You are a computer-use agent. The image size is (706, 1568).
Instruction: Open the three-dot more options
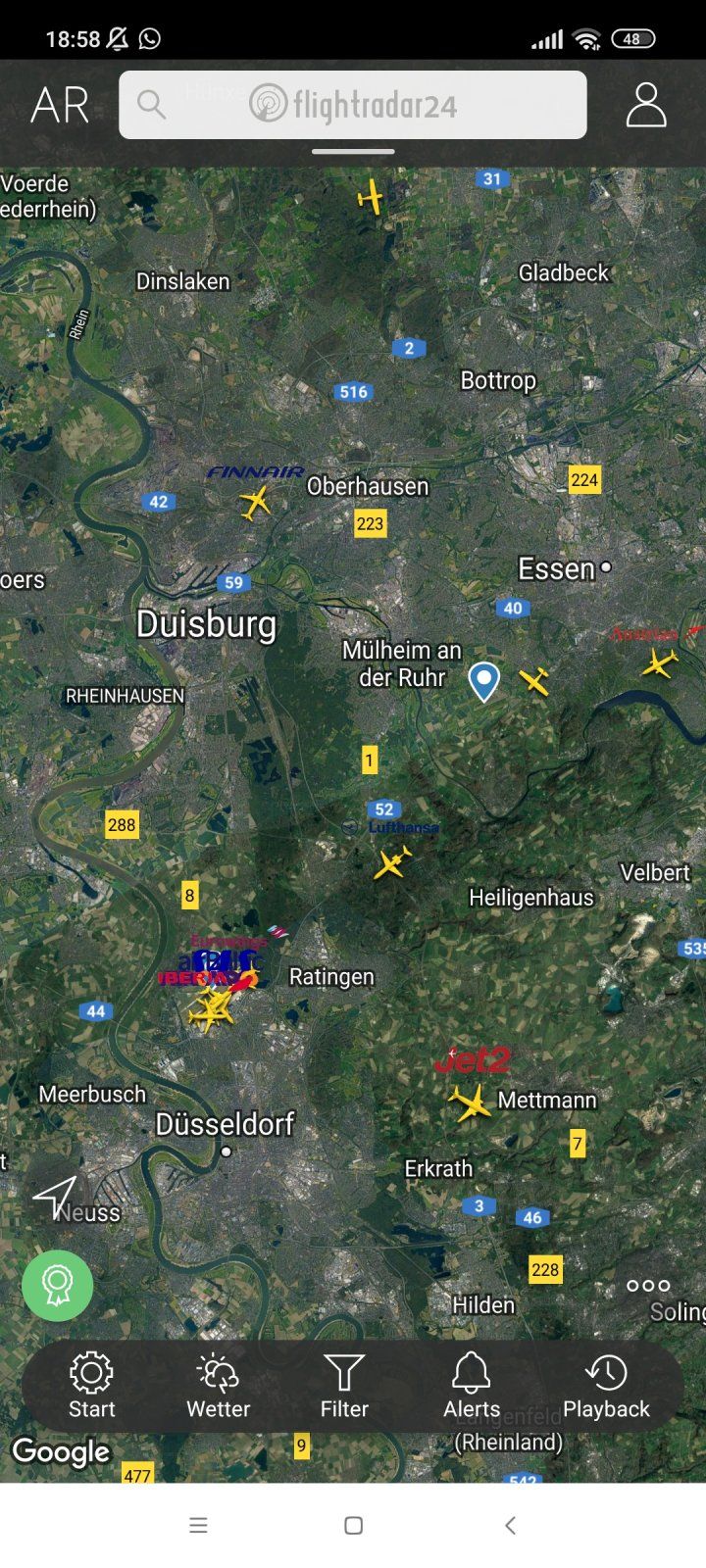point(648,1285)
